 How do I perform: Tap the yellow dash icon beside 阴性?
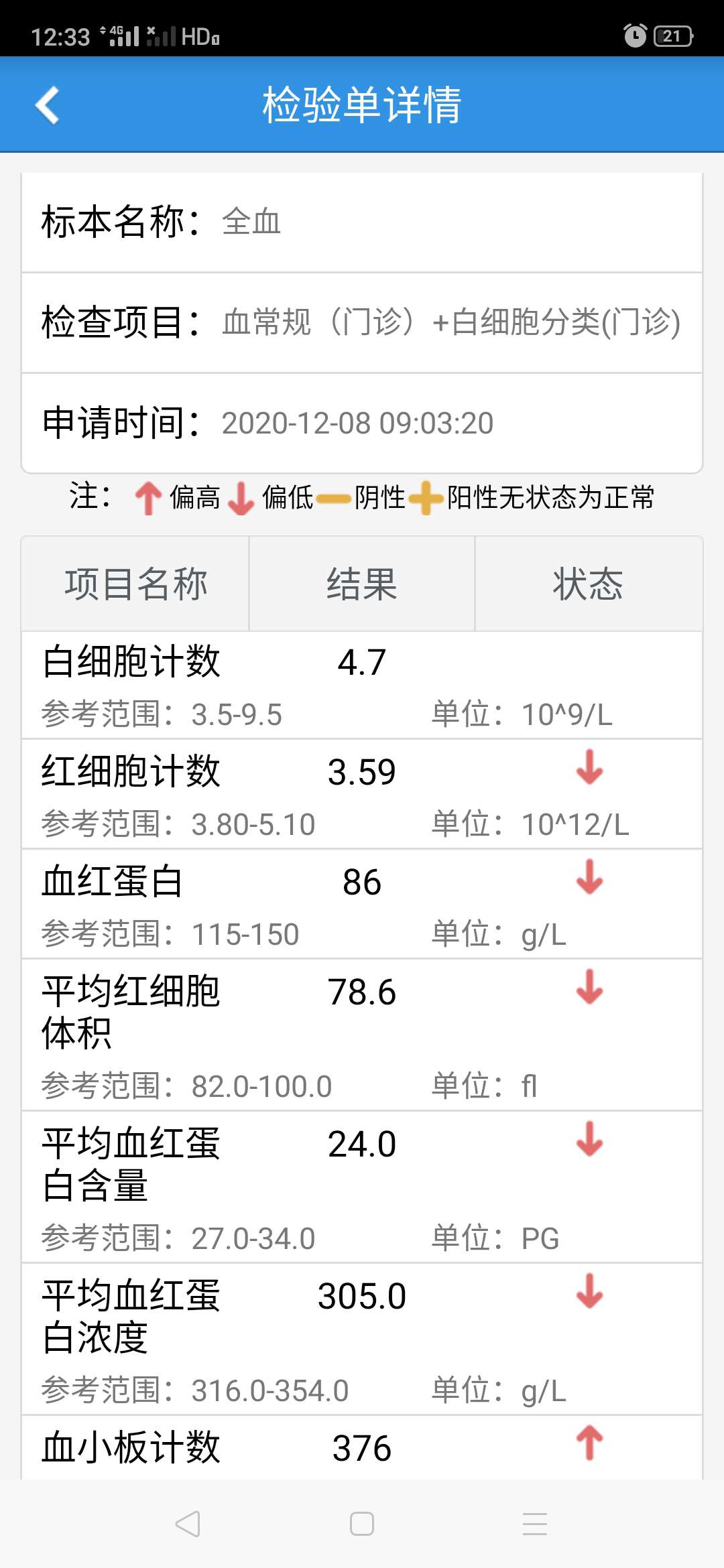[x=333, y=499]
